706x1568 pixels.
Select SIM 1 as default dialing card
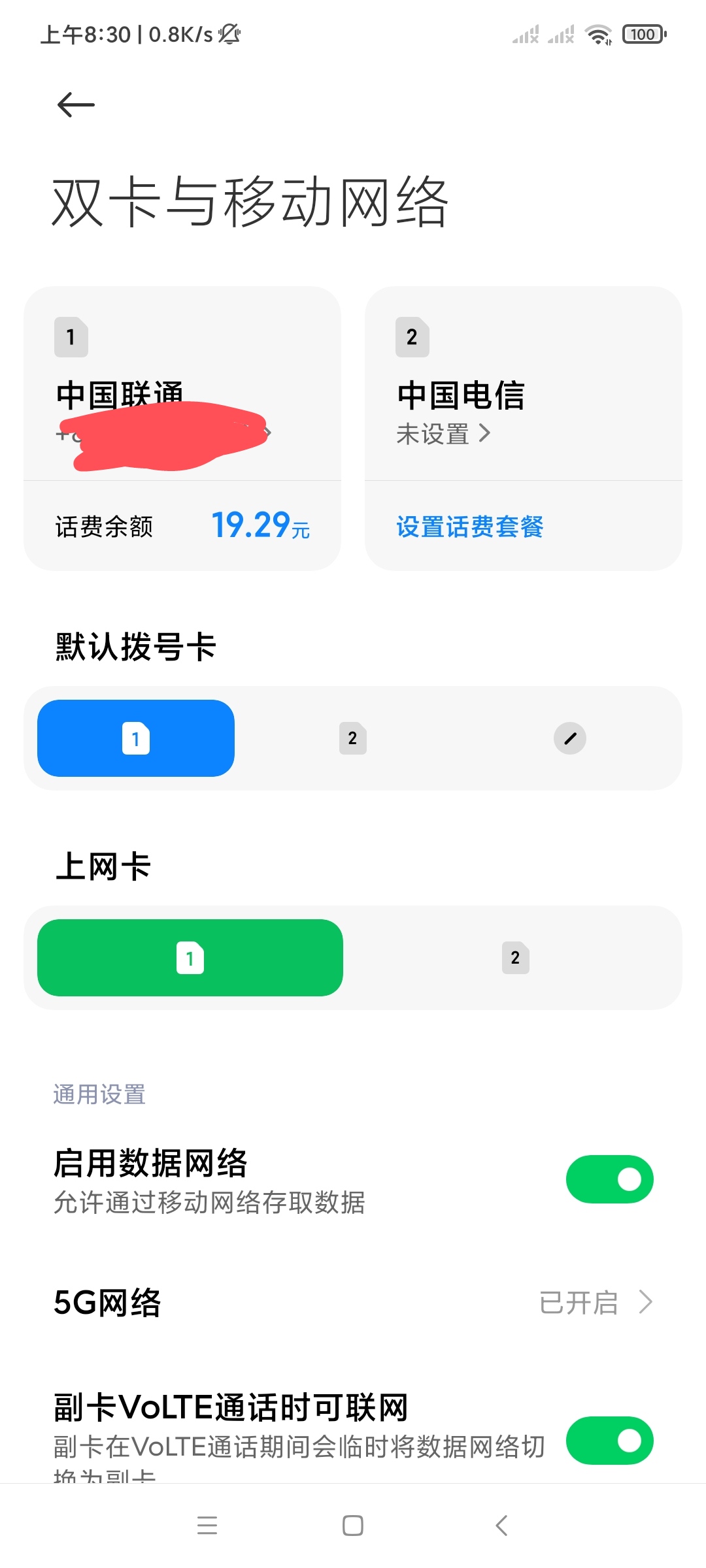pos(136,738)
